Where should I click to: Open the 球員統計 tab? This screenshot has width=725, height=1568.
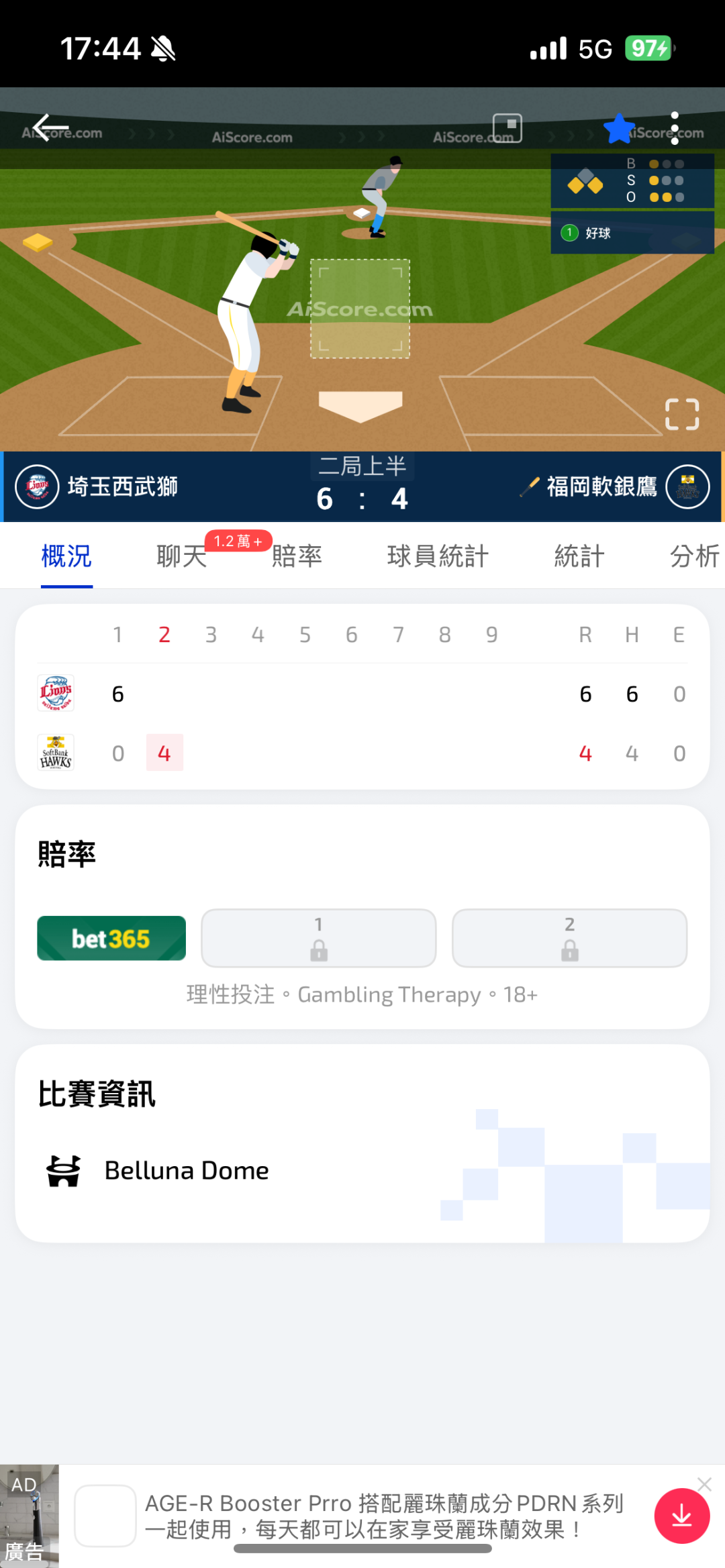click(x=438, y=556)
